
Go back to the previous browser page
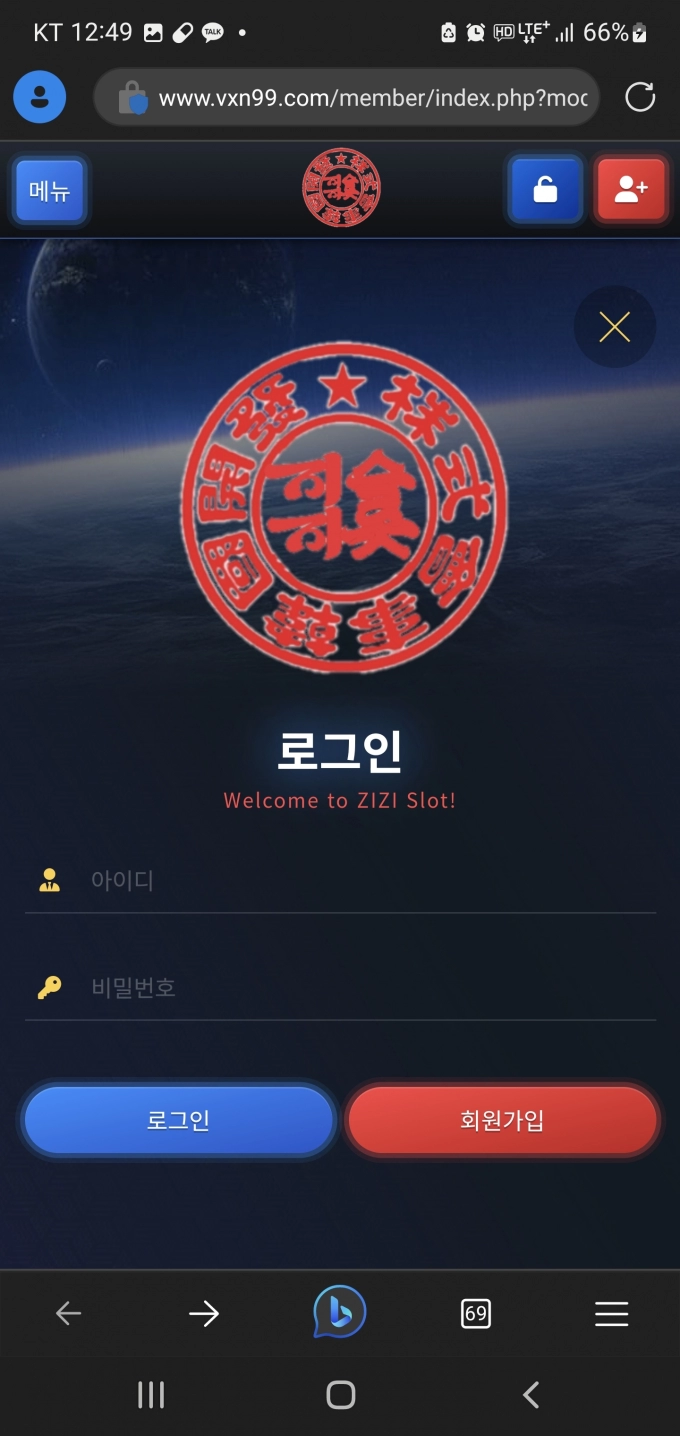[68, 1313]
